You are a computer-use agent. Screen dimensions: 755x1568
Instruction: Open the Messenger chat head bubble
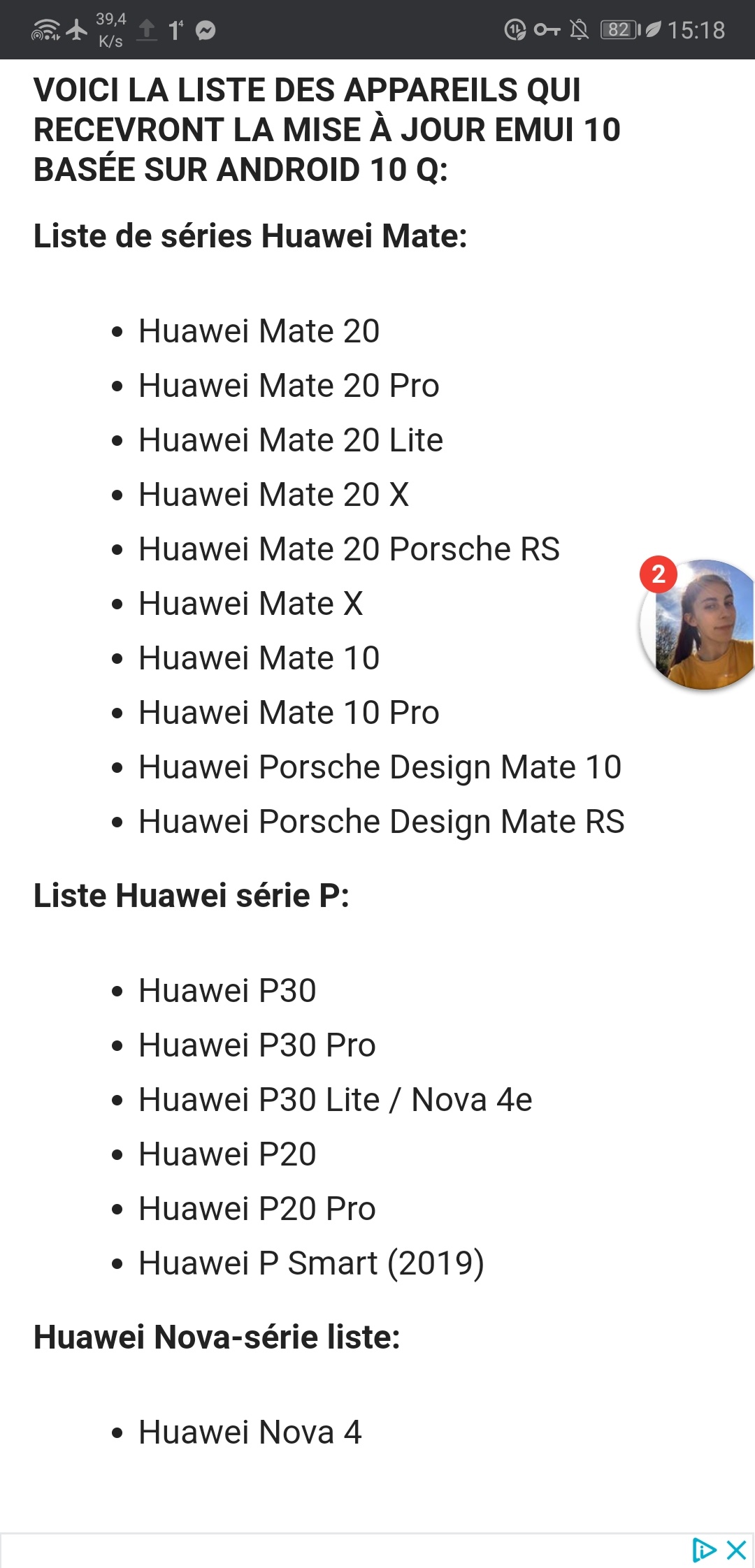699,624
